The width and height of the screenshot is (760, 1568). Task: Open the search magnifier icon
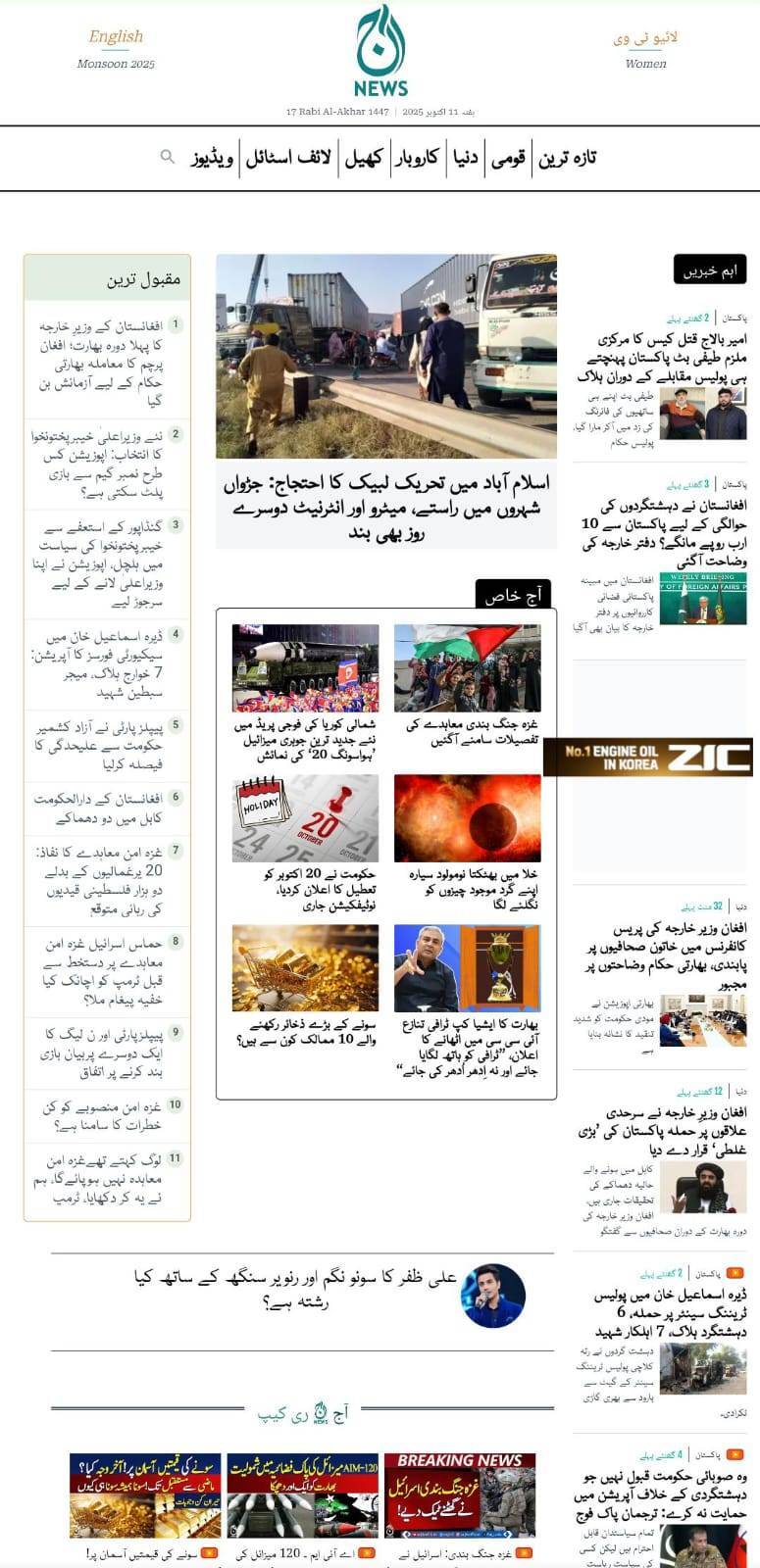click(x=168, y=157)
